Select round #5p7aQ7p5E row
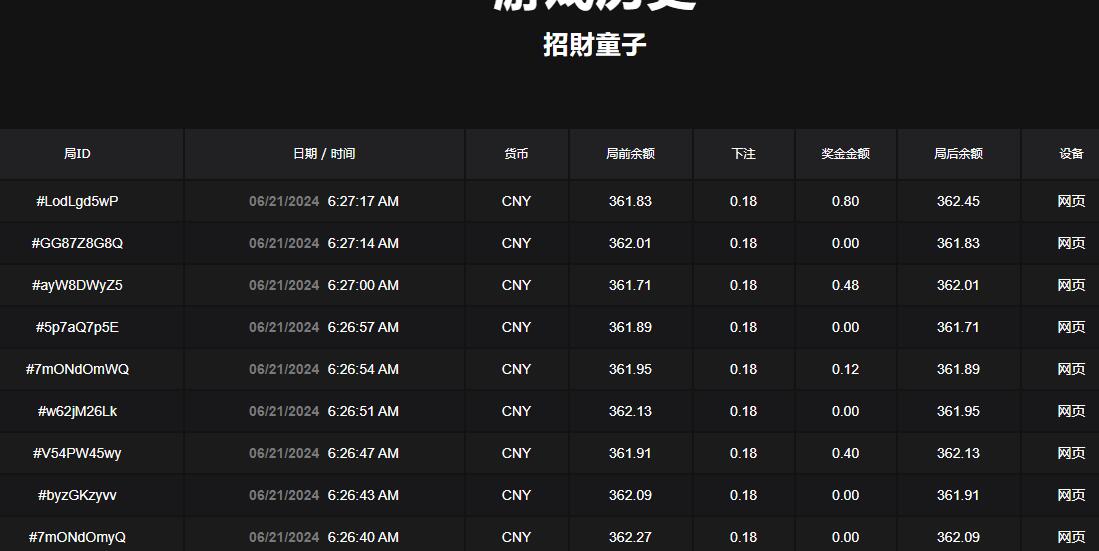Viewport: 1099px width, 551px height. tap(77, 327)
